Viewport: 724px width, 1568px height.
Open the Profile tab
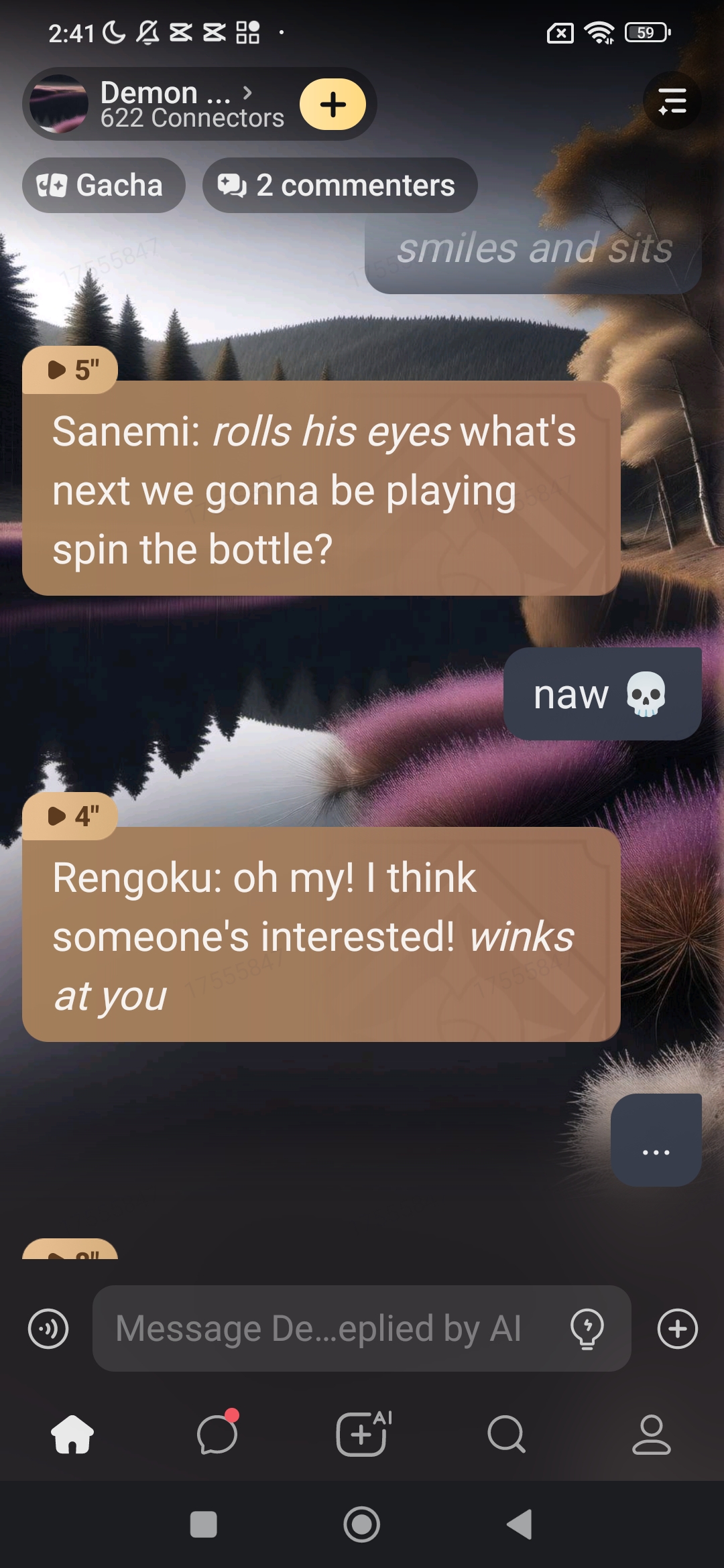(651, 1434)
